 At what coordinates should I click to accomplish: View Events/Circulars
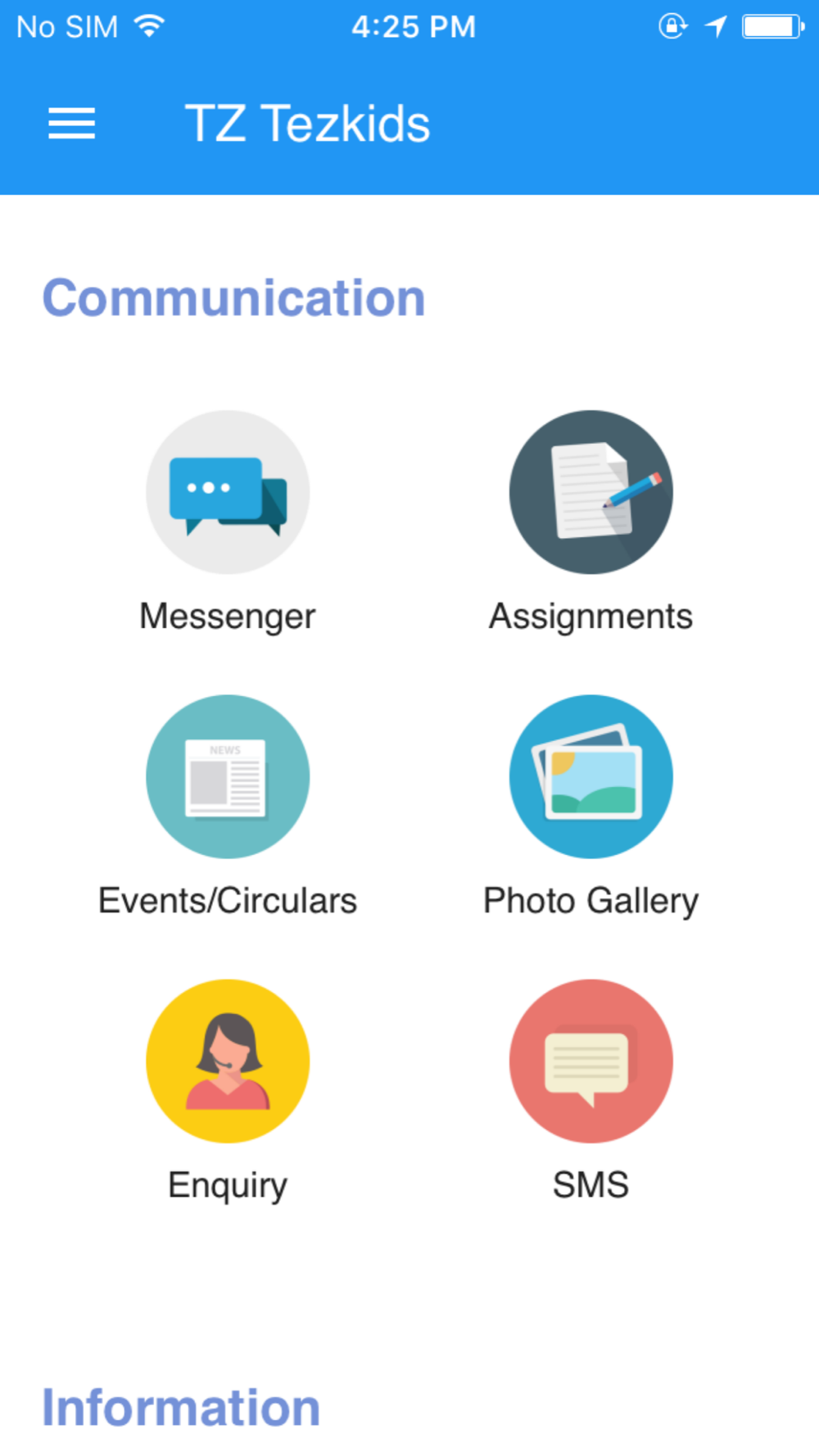coord(228,776)
